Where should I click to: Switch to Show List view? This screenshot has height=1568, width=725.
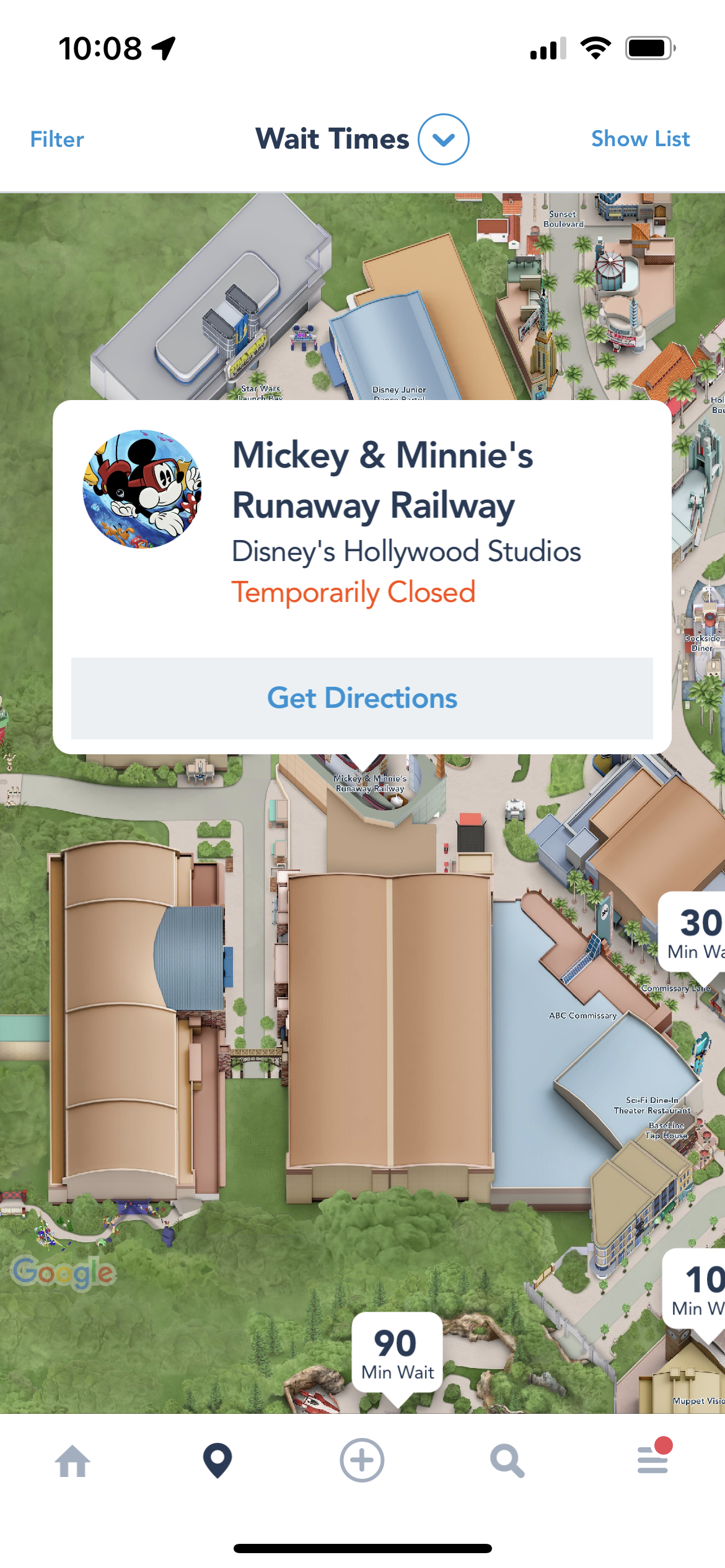pos(640,139)
